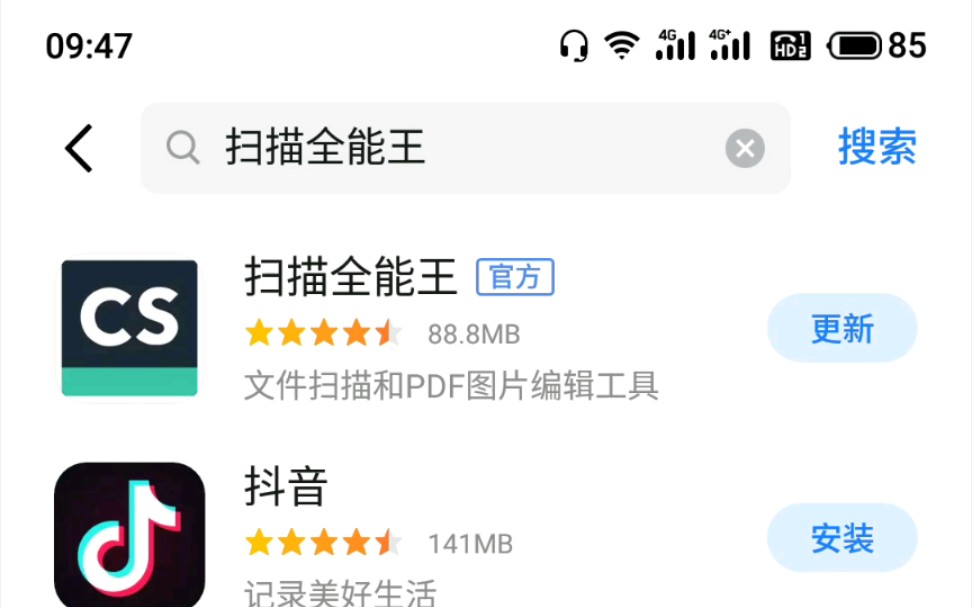This screenshot has height=607, width=972.
Task: Install 抖音 with the 安装 button
Action: pyautogui.click(x=841, y=539)
